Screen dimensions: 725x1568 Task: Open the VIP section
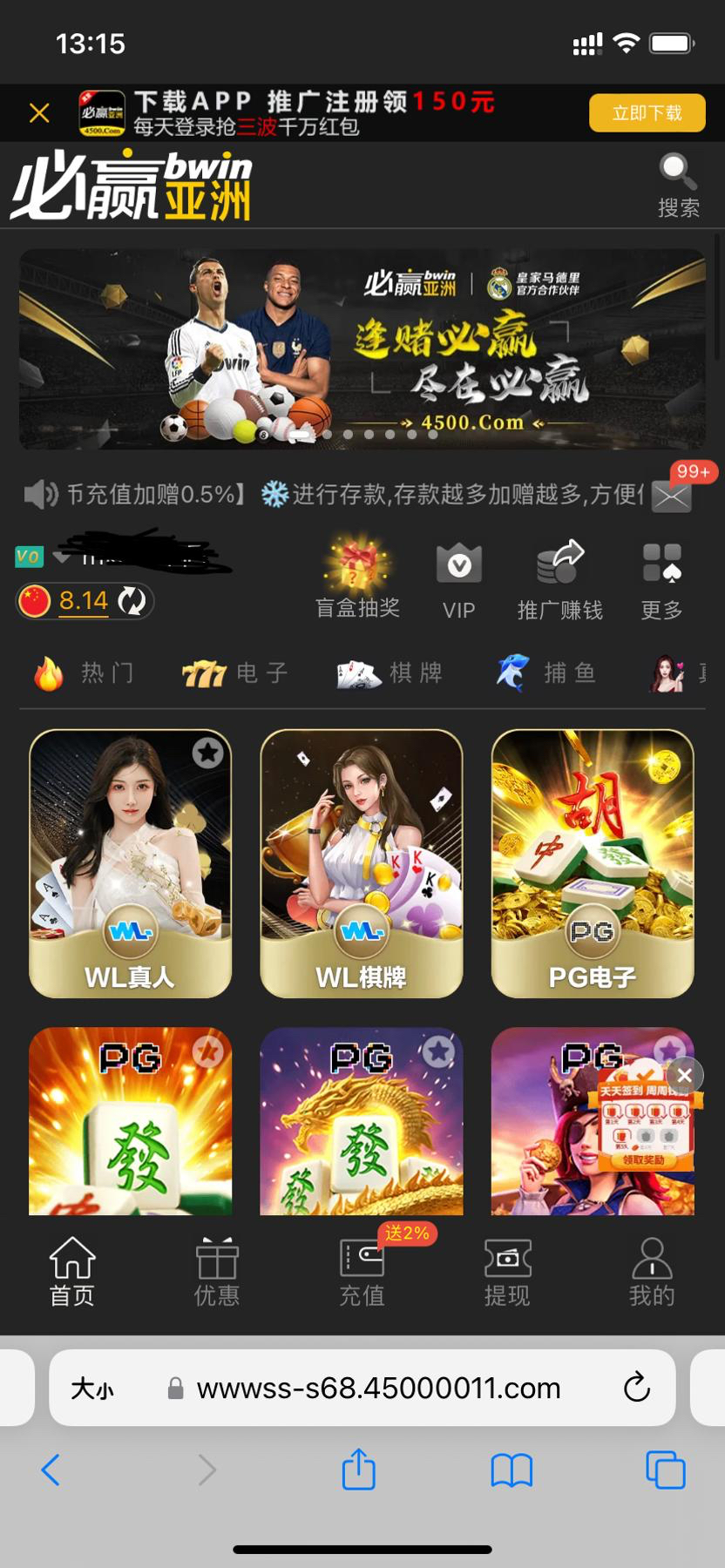(459, 579)
